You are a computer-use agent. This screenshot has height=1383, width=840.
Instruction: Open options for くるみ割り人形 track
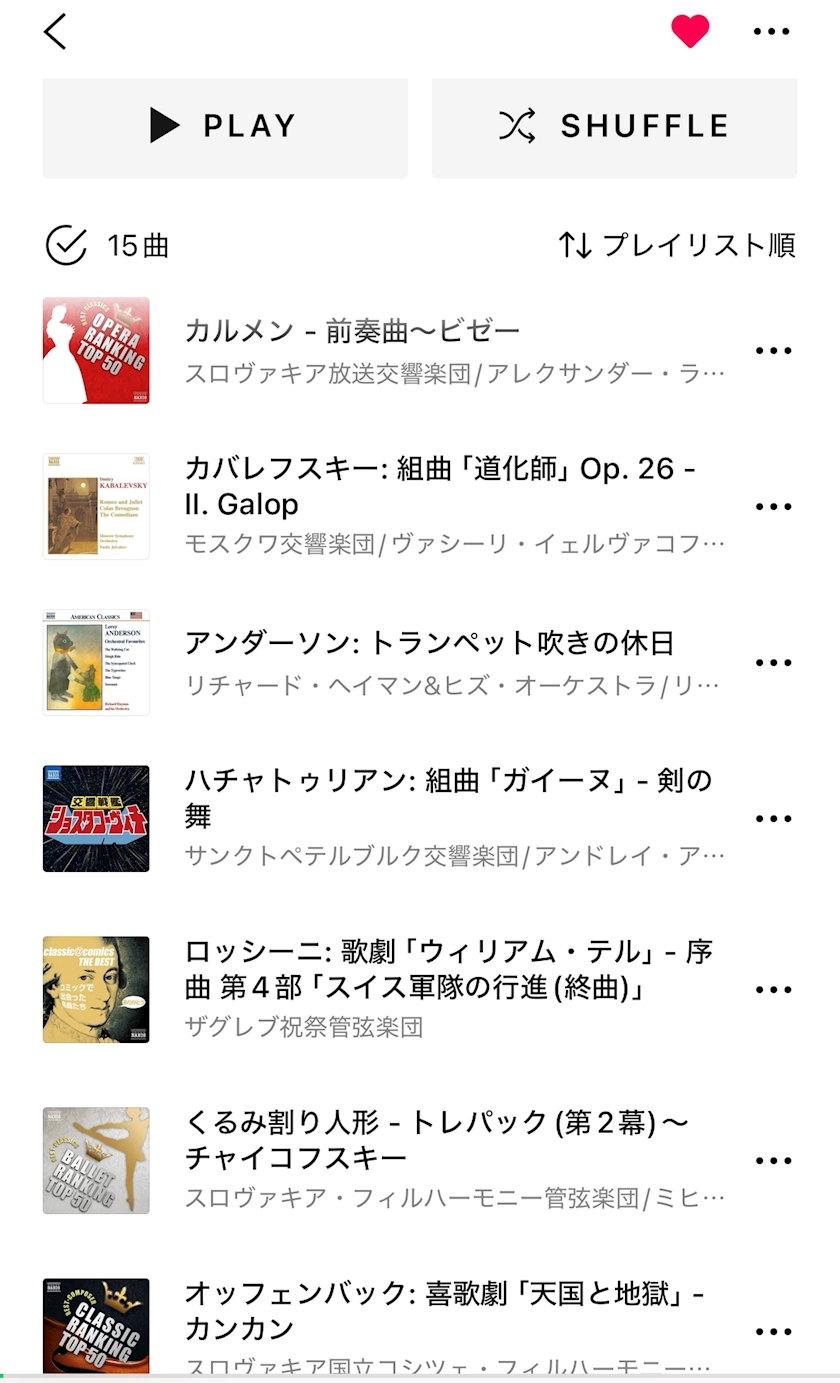[x=773, y=1160]
